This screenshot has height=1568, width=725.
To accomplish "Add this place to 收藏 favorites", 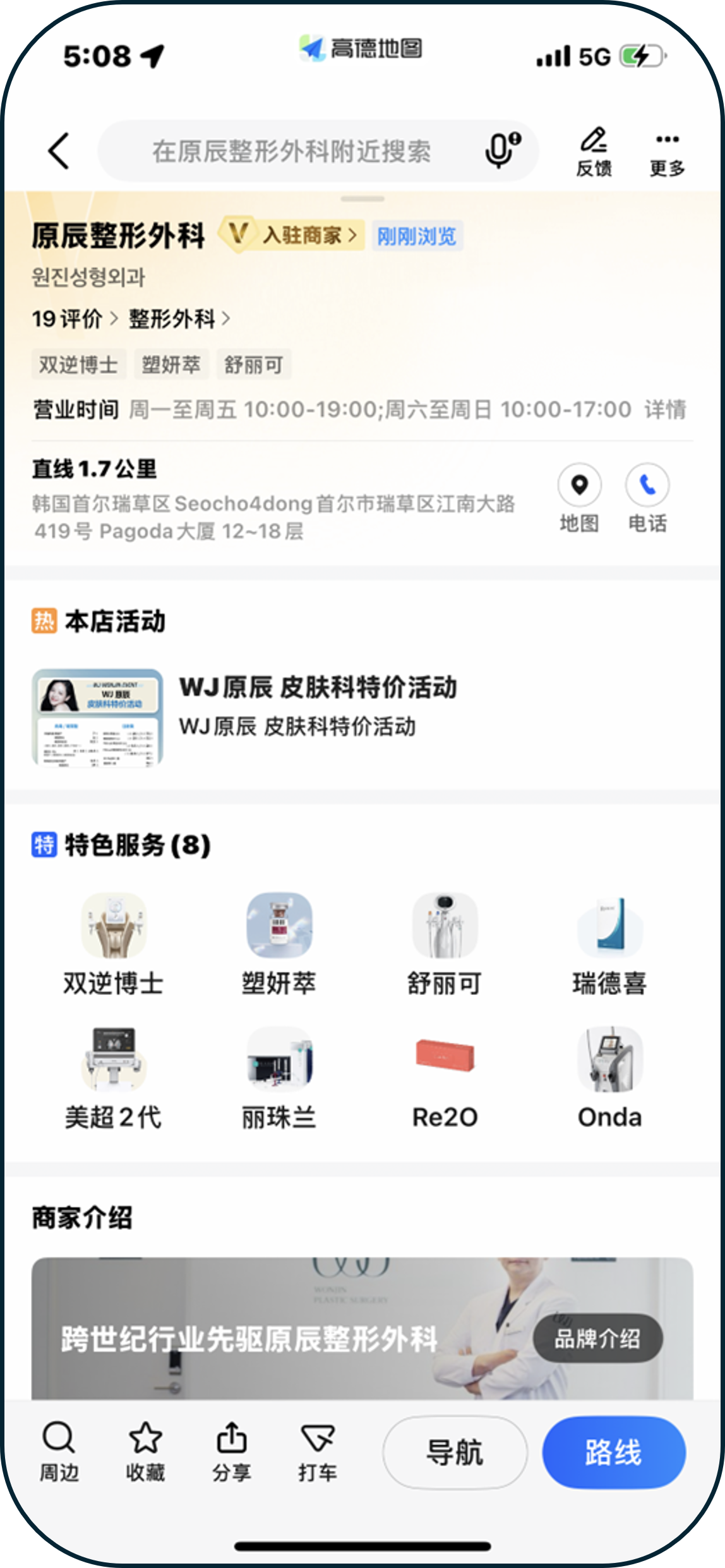I will pyautogui.click(x=145, y=1451).
